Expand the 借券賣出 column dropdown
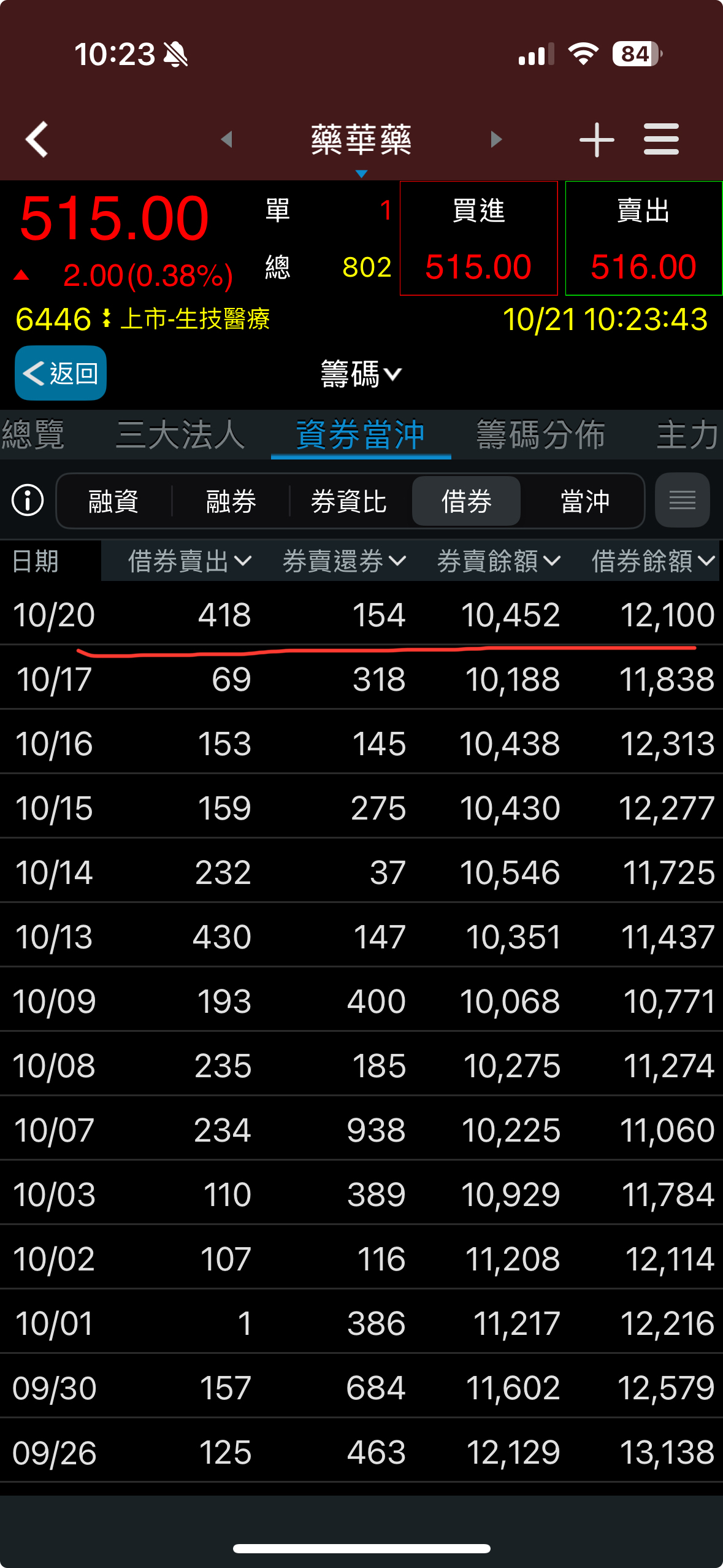Screen dimensions: 723x1568 coord(189,561)
